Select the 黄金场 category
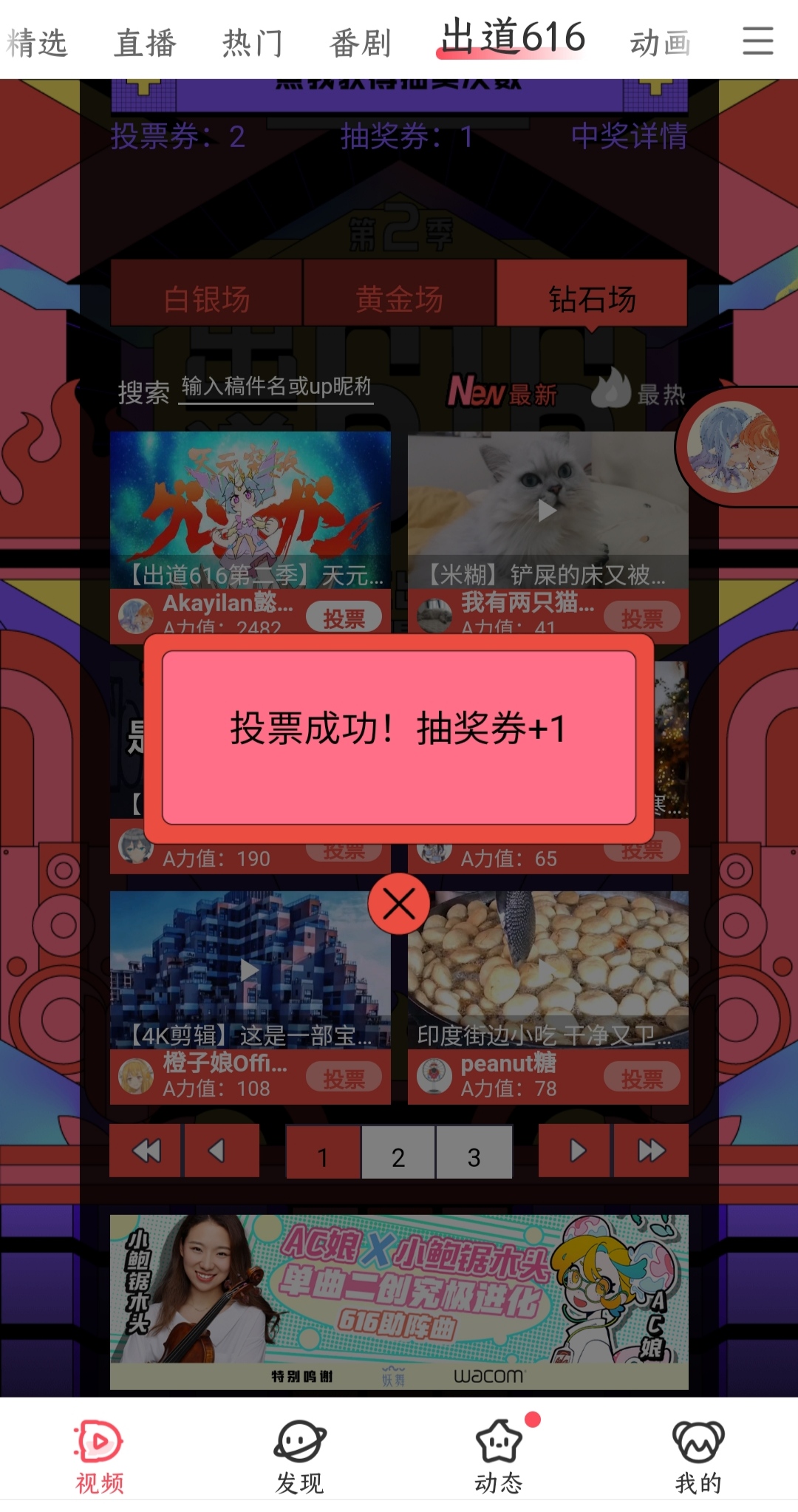Image resolution: width=798 pixels, height=1512 pixels. 399,299
